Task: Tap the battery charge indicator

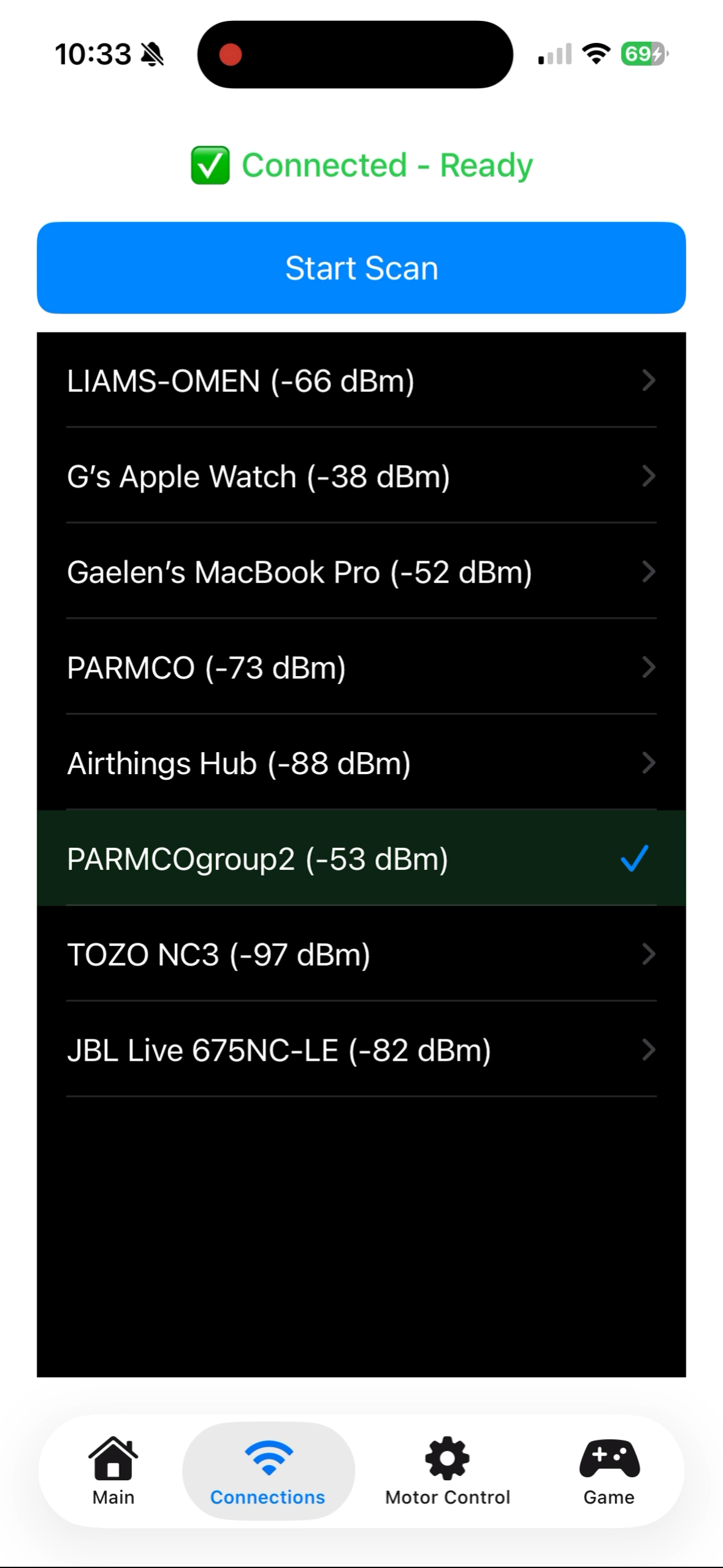Action: point(641,54)
